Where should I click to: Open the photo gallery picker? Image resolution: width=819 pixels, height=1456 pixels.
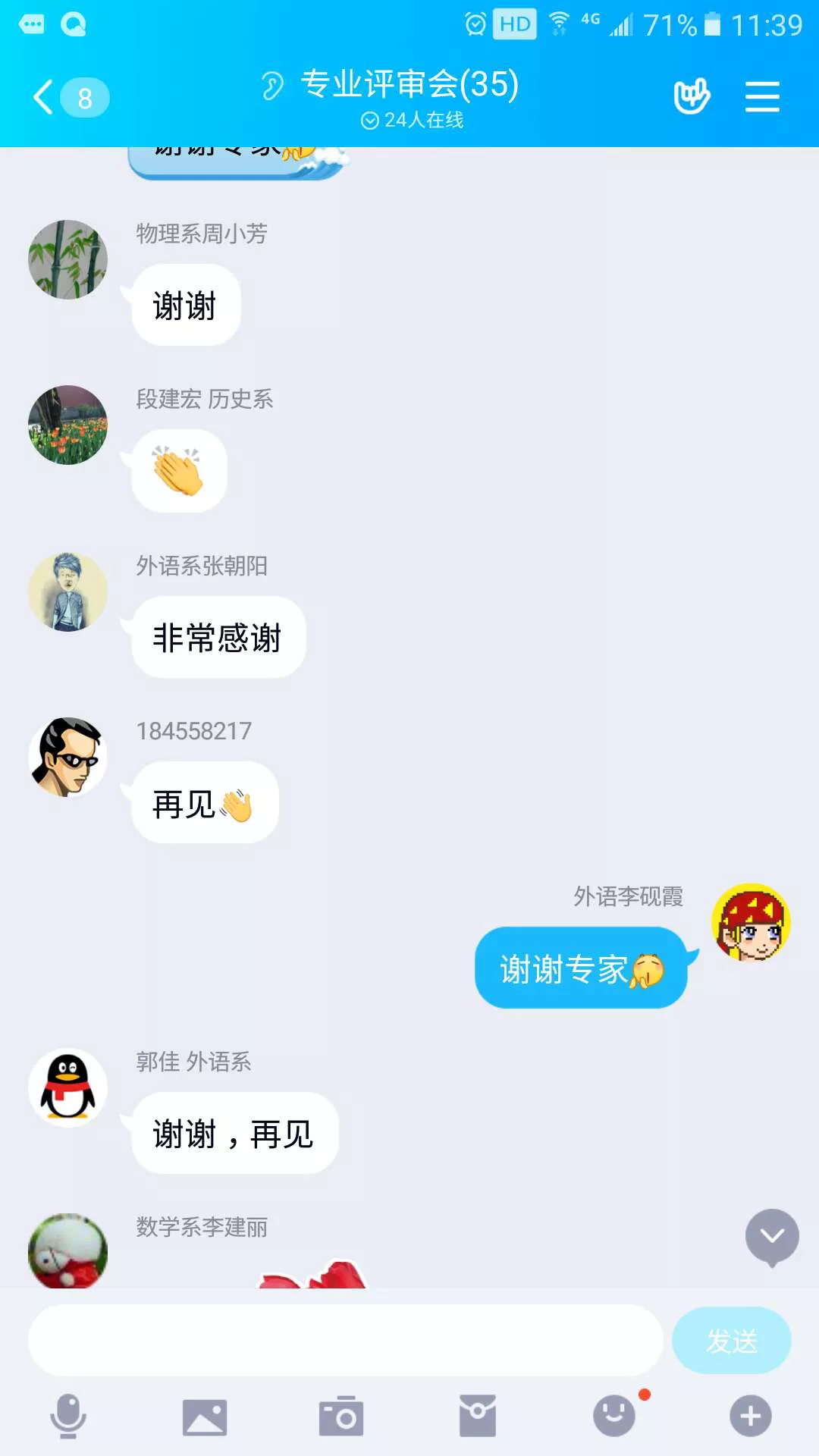pyautogui.click(x=205, y=1416)
